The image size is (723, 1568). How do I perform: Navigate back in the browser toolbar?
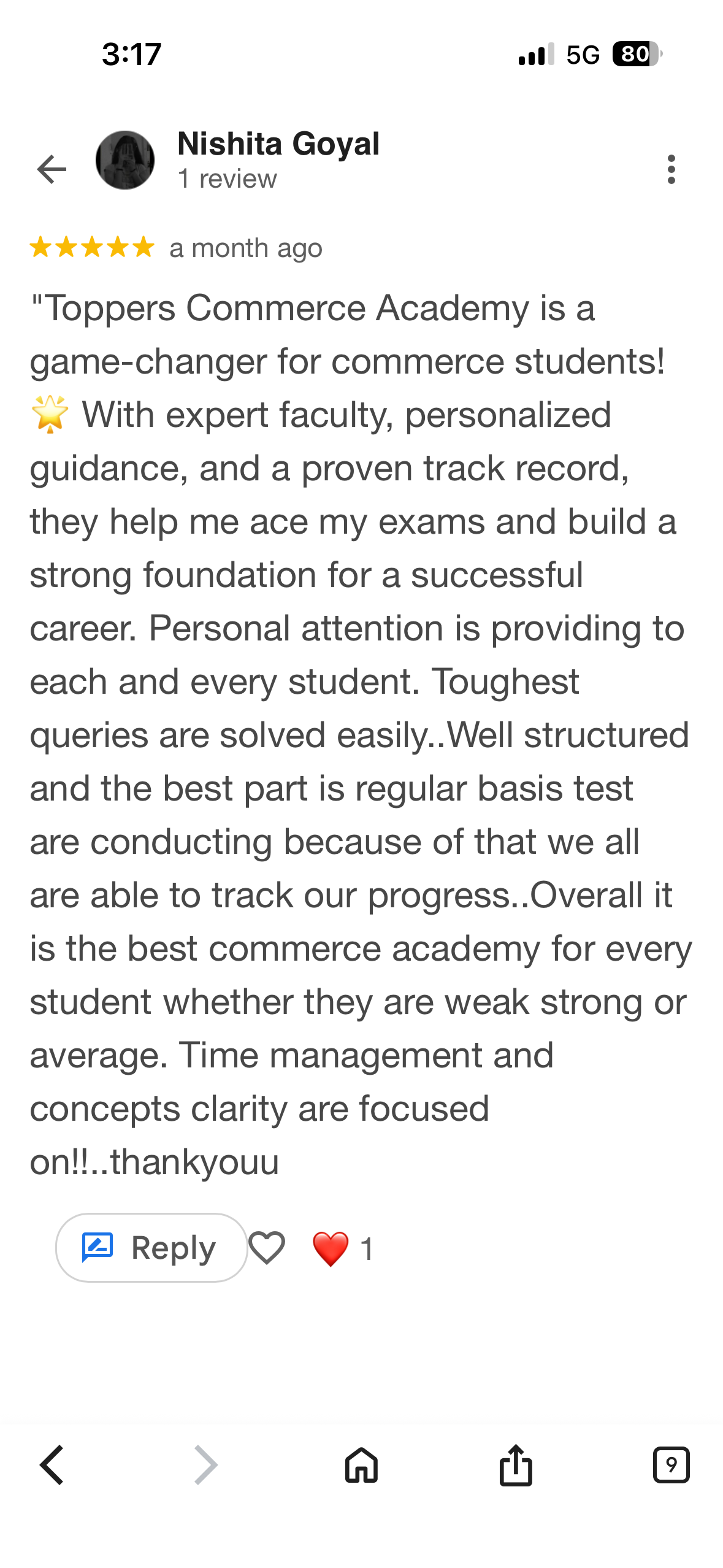52,1465
